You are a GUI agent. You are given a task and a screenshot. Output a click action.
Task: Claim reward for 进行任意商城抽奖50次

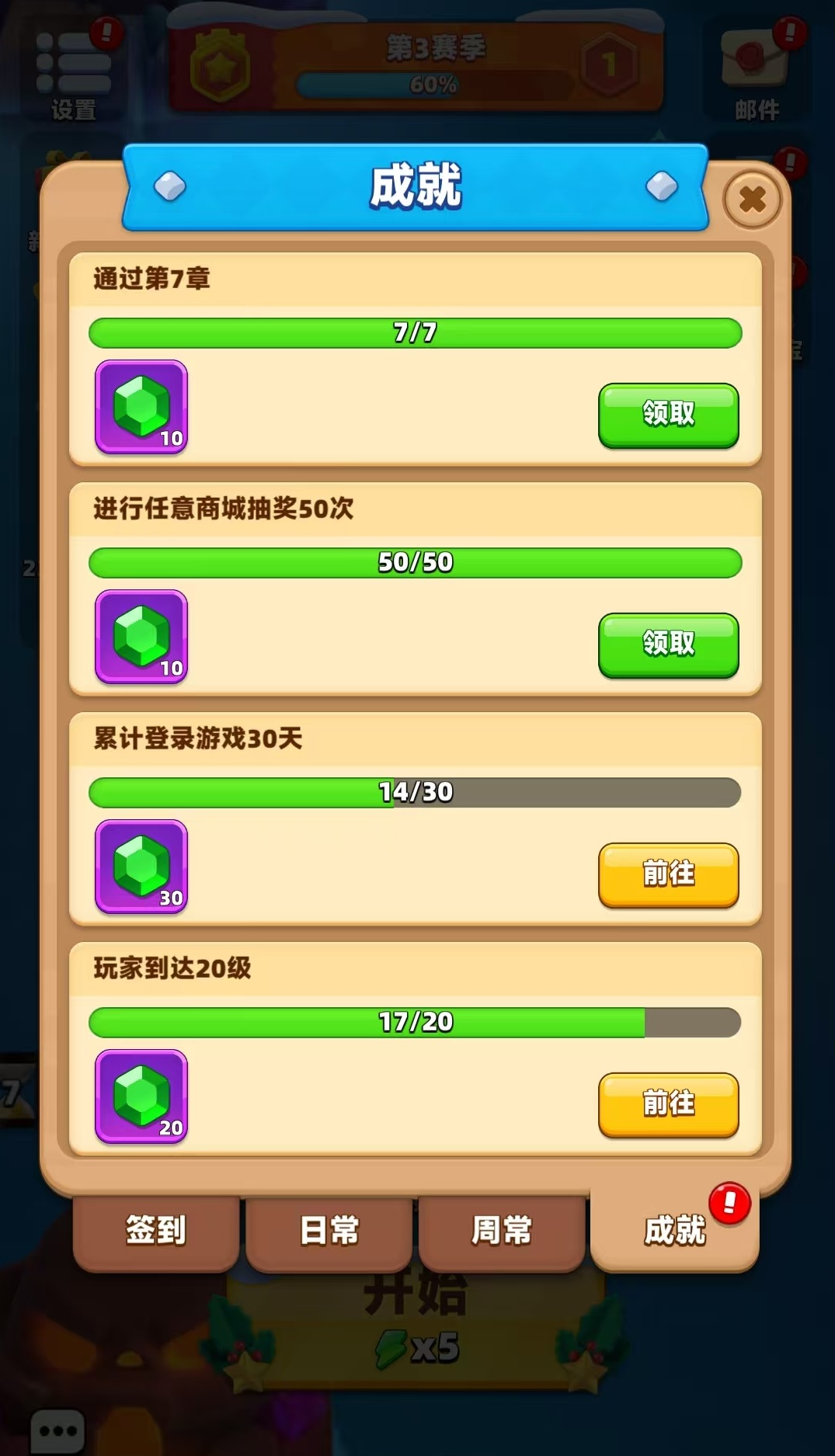668,645
